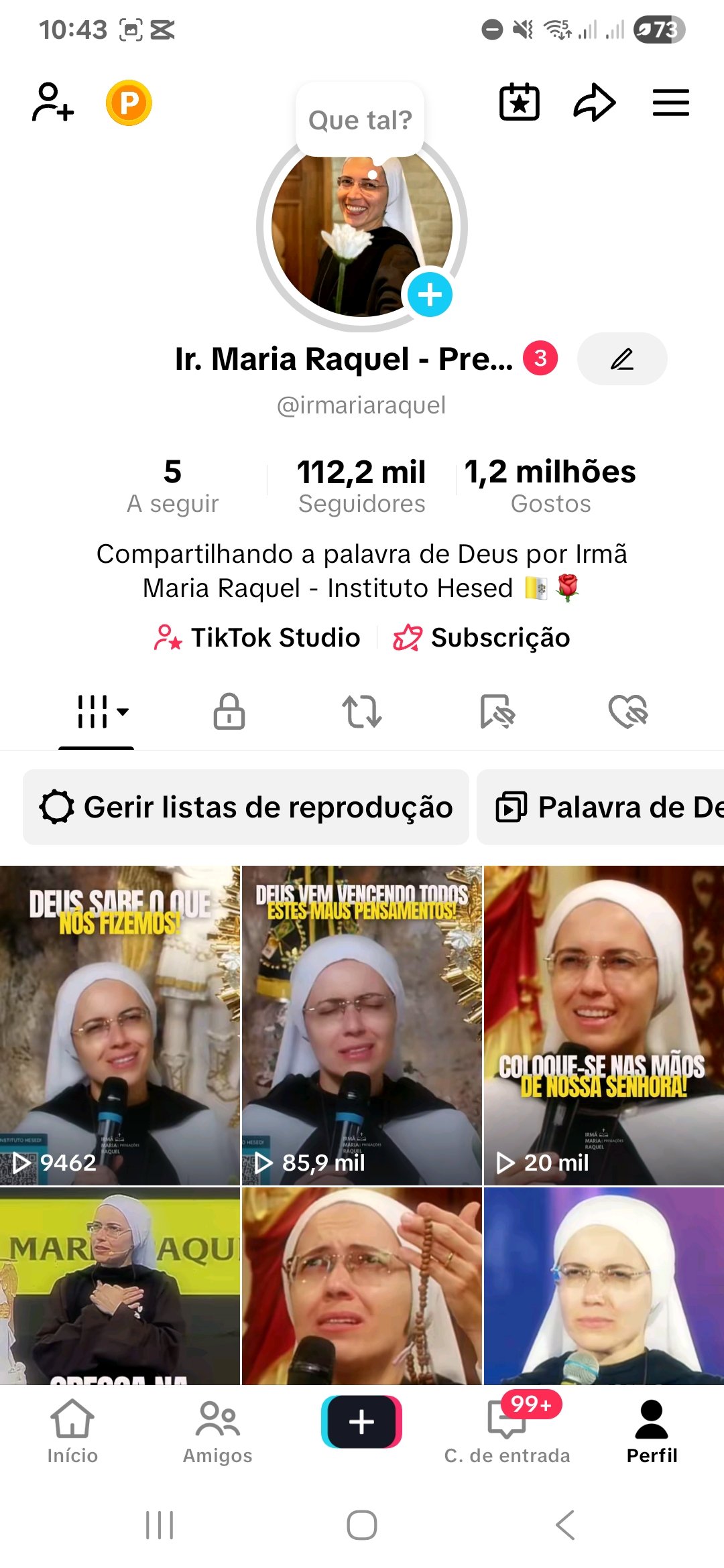The image size is (724, 1568).
Task: Share this profile
Action: [x=594, y=103]
